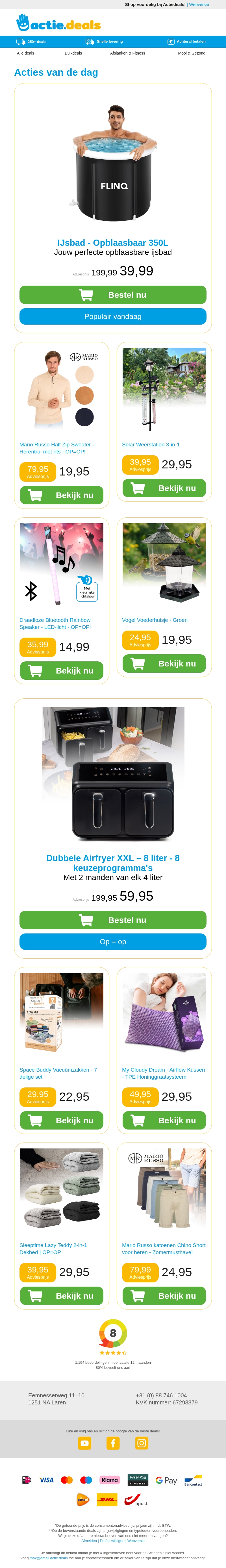View the Solar Weerstation 3-in-1 deal
Image resolution: width=226 pixels, height=1568 pixels.
coord(164,488)
